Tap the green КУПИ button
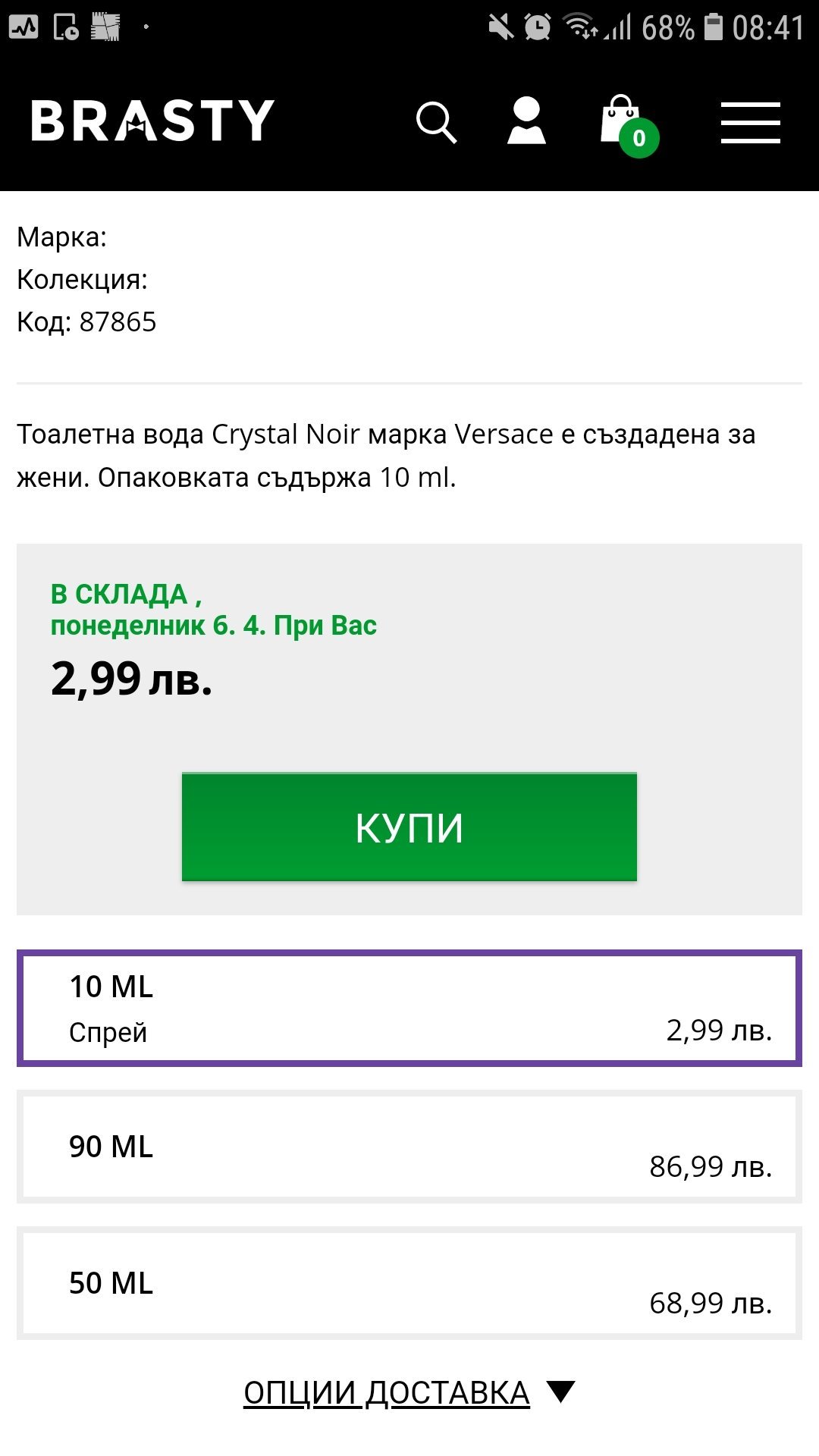Viewport: 819px width, 1456px height. pyautogui.click(x=409, y=827)
